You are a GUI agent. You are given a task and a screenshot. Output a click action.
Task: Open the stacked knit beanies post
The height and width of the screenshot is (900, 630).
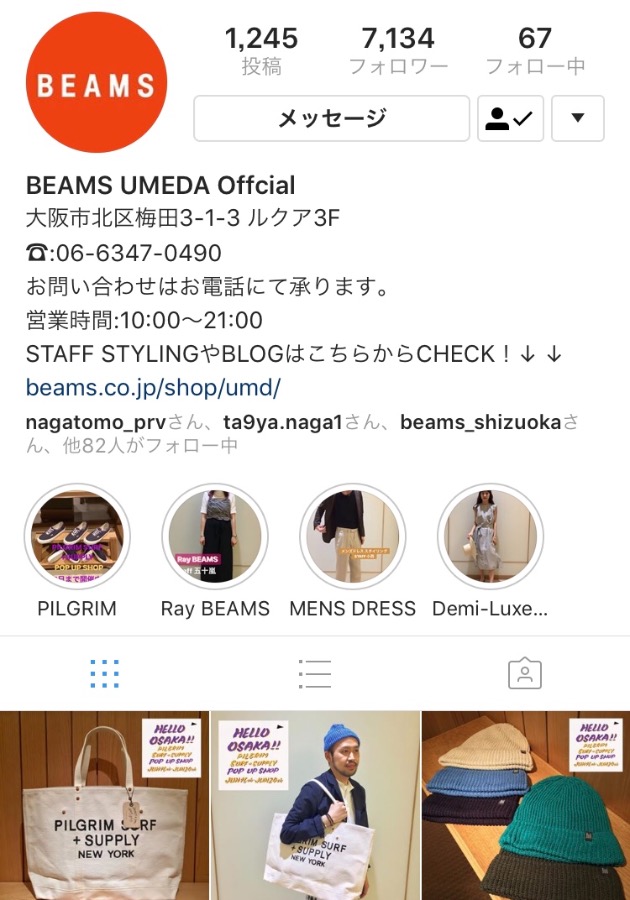pos(526,806)
